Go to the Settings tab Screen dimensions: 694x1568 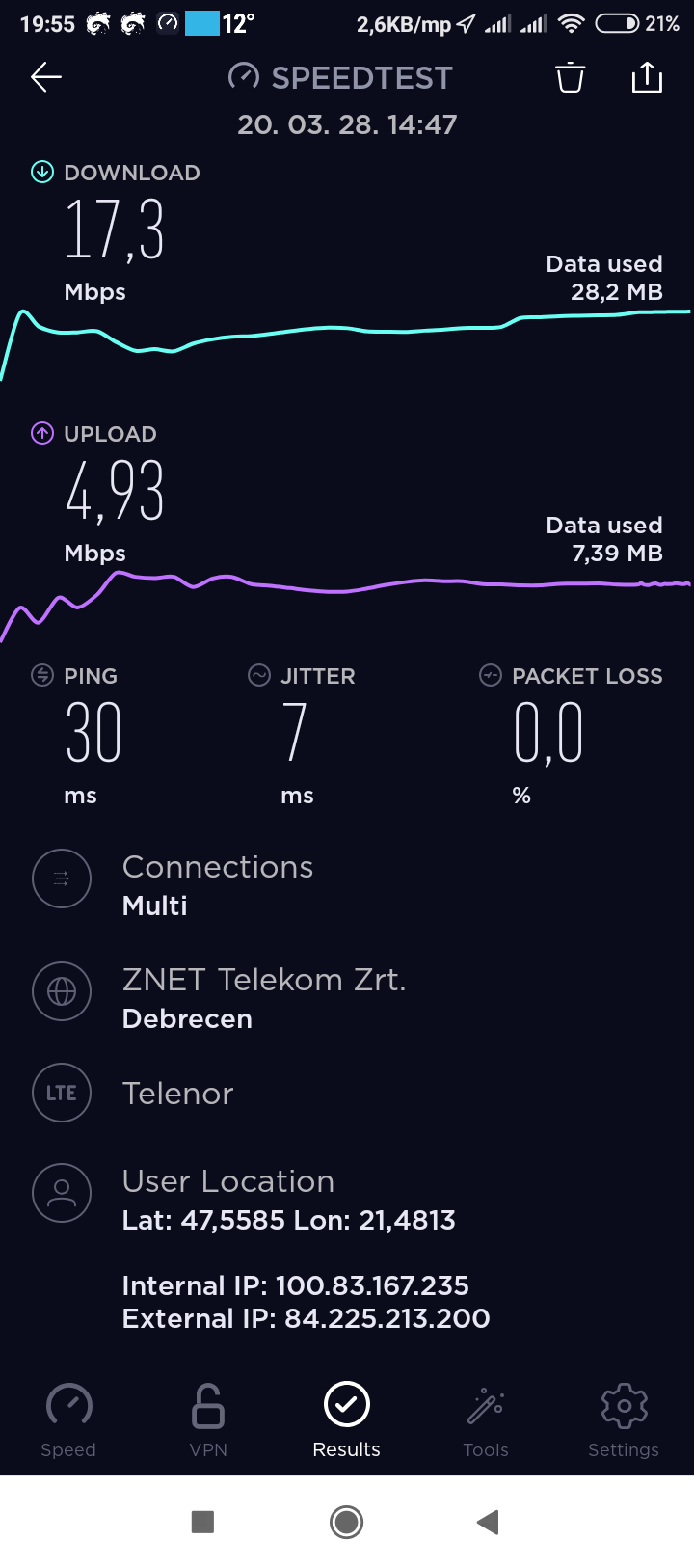[624, 1419]
